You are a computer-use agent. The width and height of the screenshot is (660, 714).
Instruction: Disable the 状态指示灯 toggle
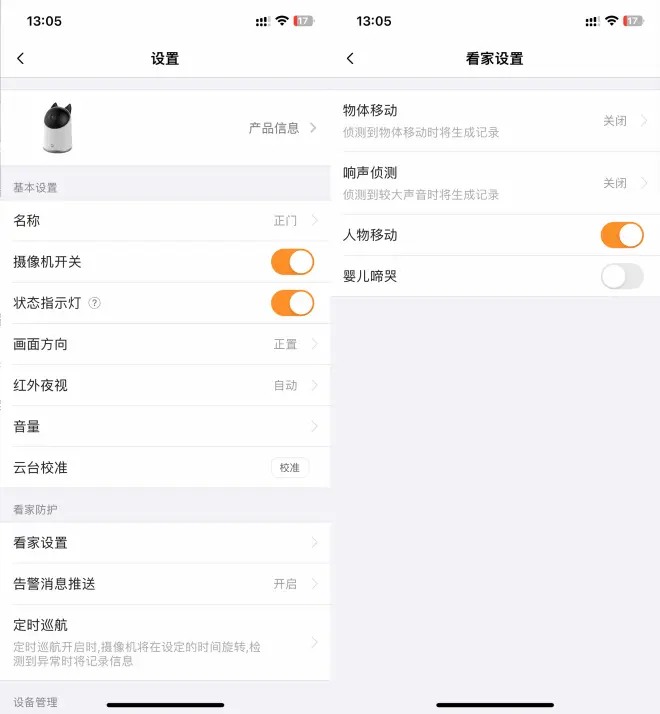[292, 303]
